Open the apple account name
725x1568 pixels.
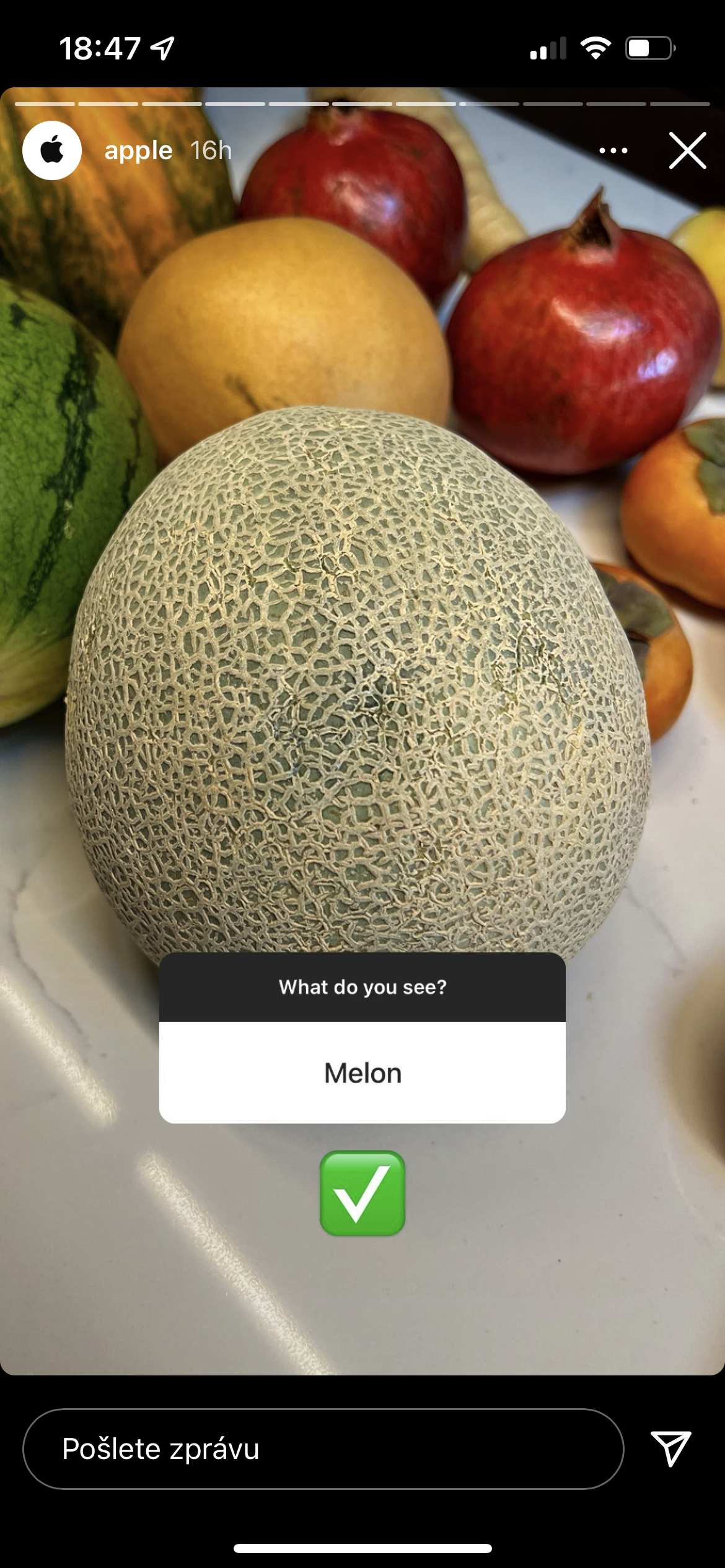click(x=138, y=150)
